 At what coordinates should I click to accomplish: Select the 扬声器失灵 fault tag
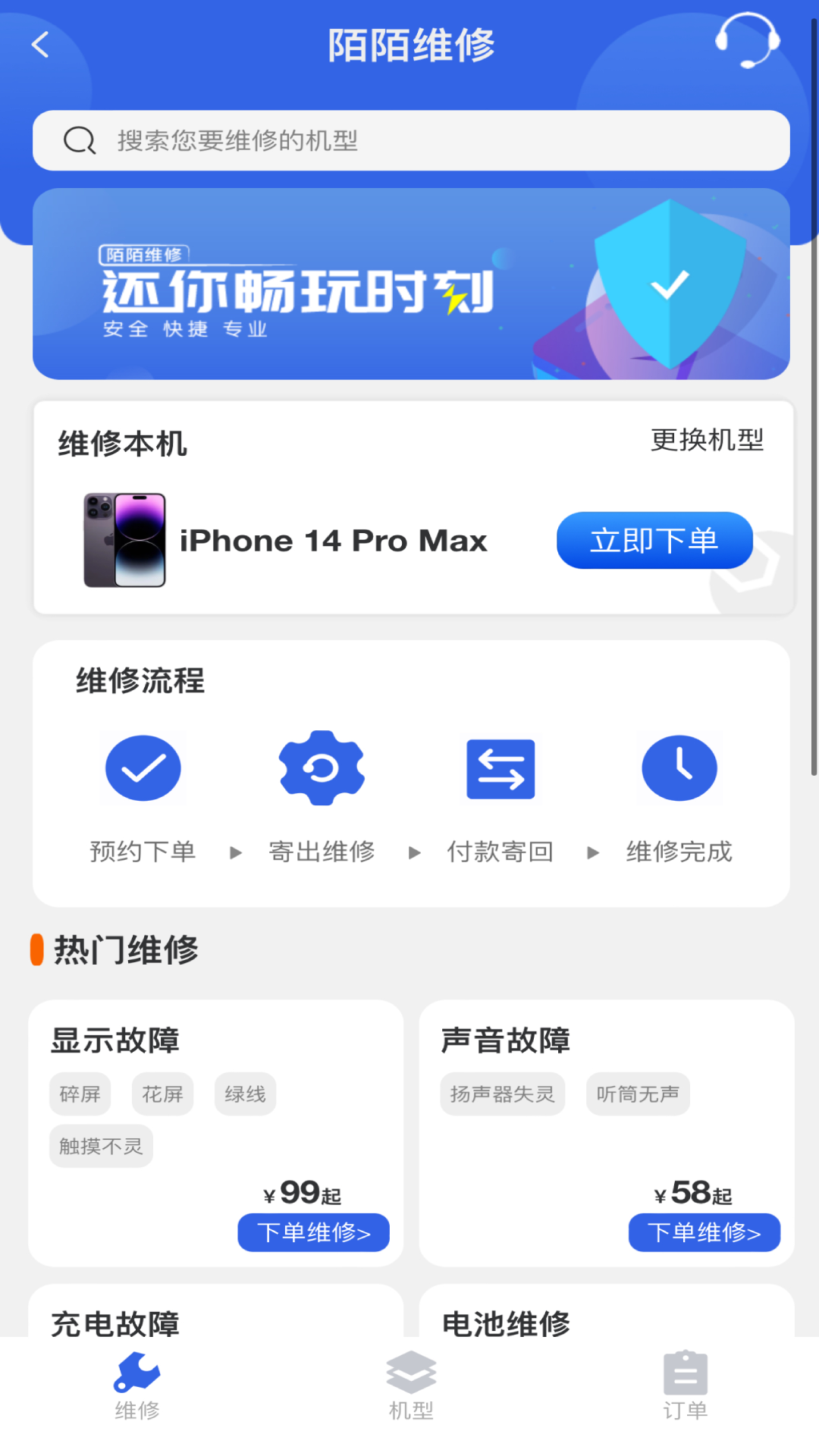[x=502, y=1094]
